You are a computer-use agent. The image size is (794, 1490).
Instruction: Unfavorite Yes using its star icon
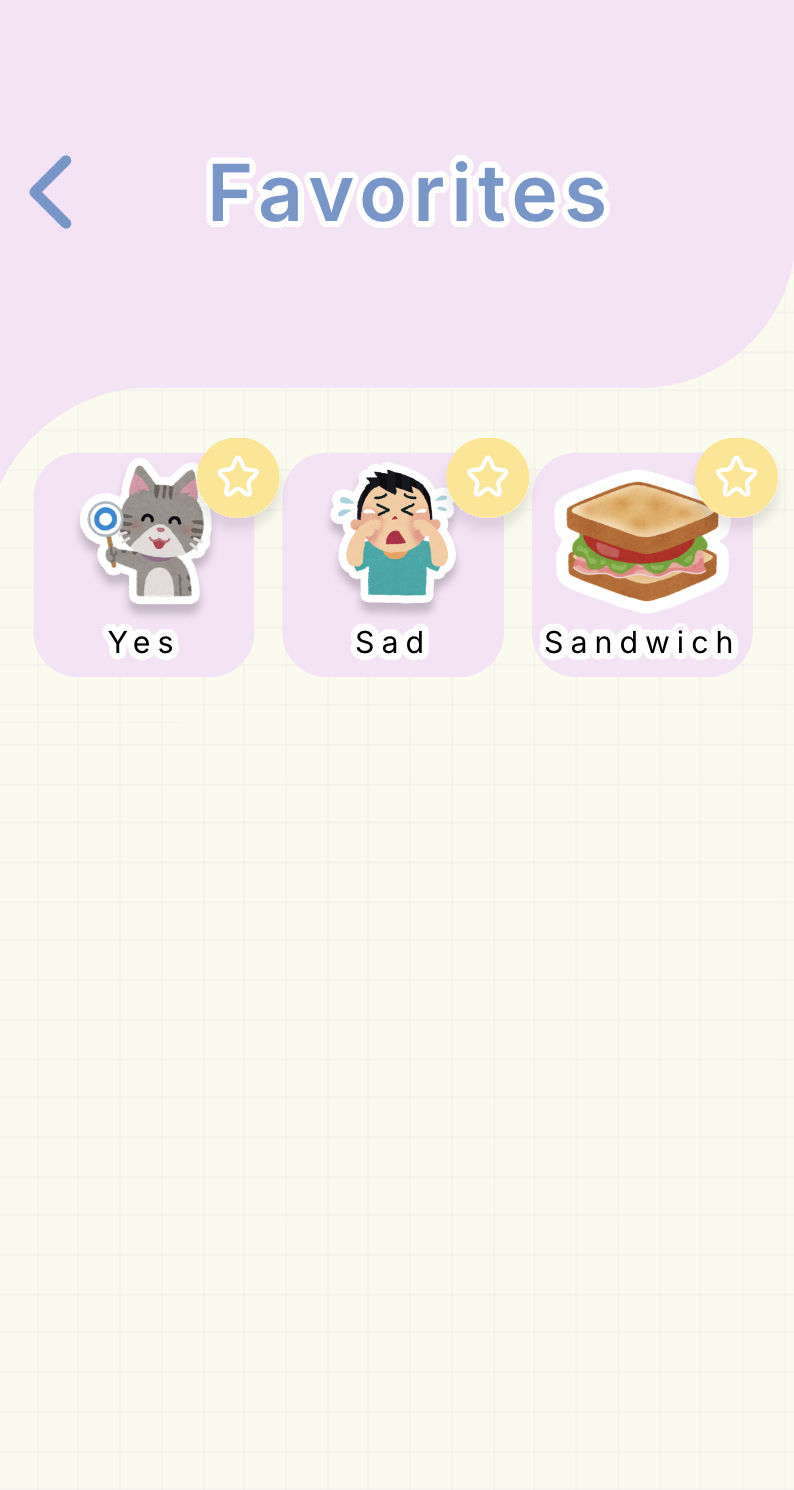pos(238,477)
